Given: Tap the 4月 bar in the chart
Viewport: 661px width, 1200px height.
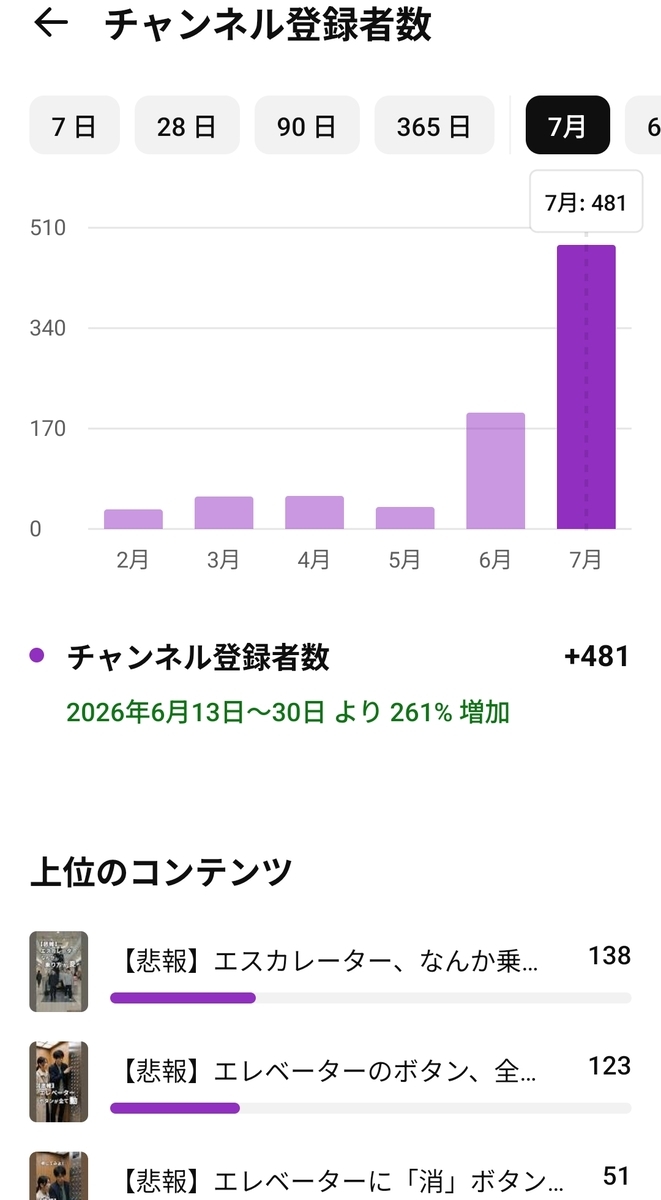Looking at the screenshot, I should [314, 512].
